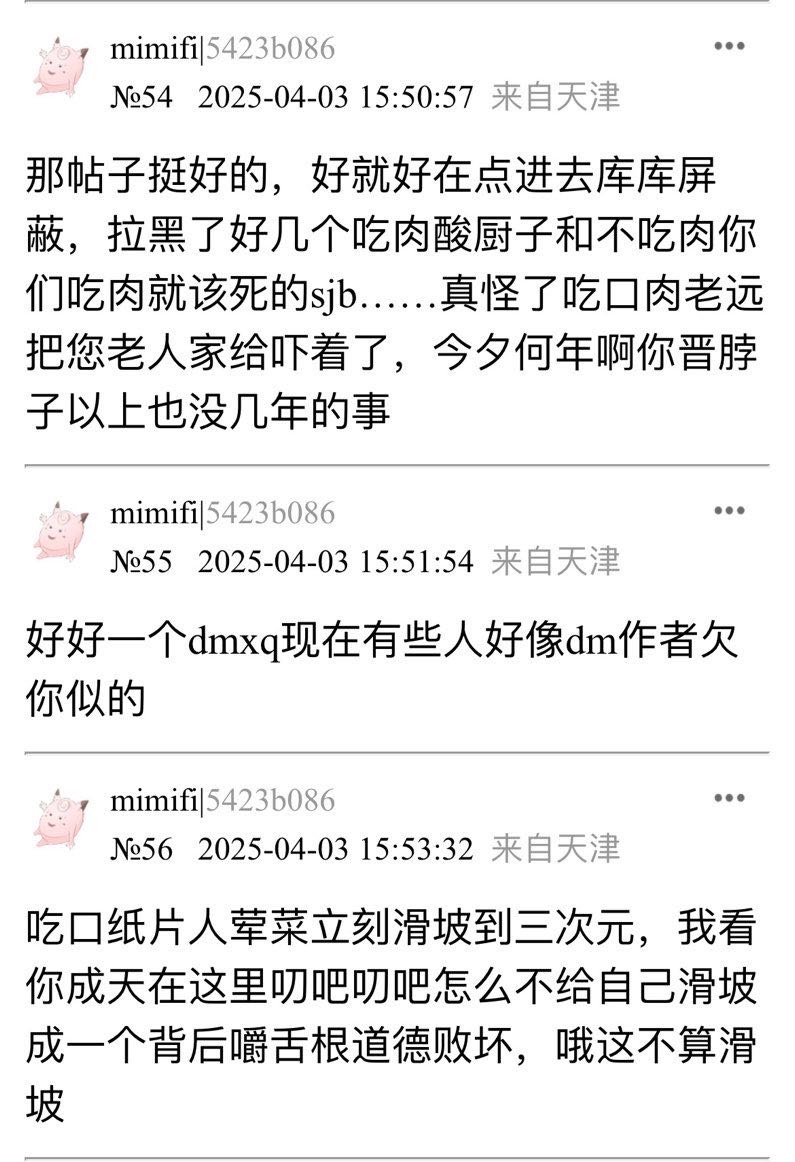Open the overflow menu on post №54
This screenshot has width=795, height=1162.
(x=729, y=47)
